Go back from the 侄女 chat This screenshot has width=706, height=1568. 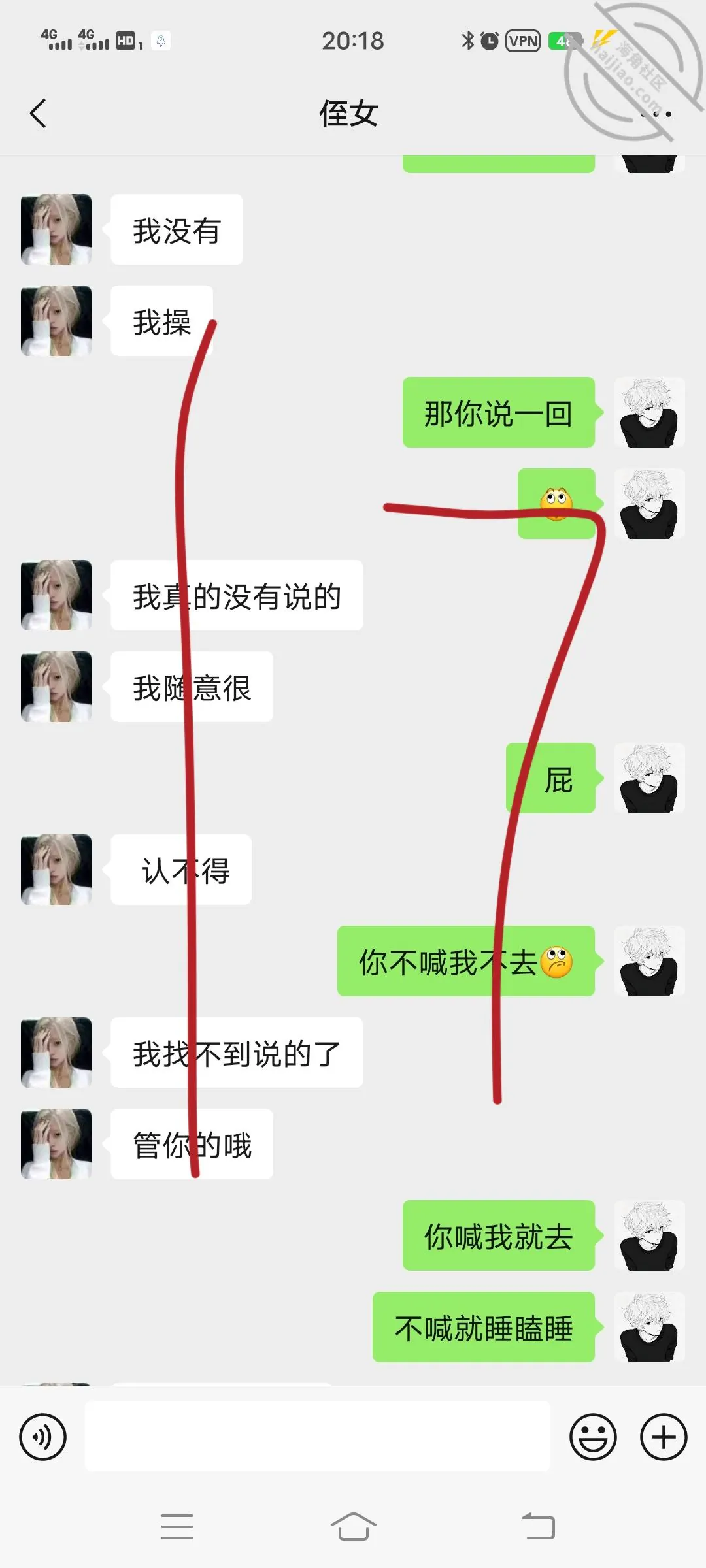coord(38,114)
